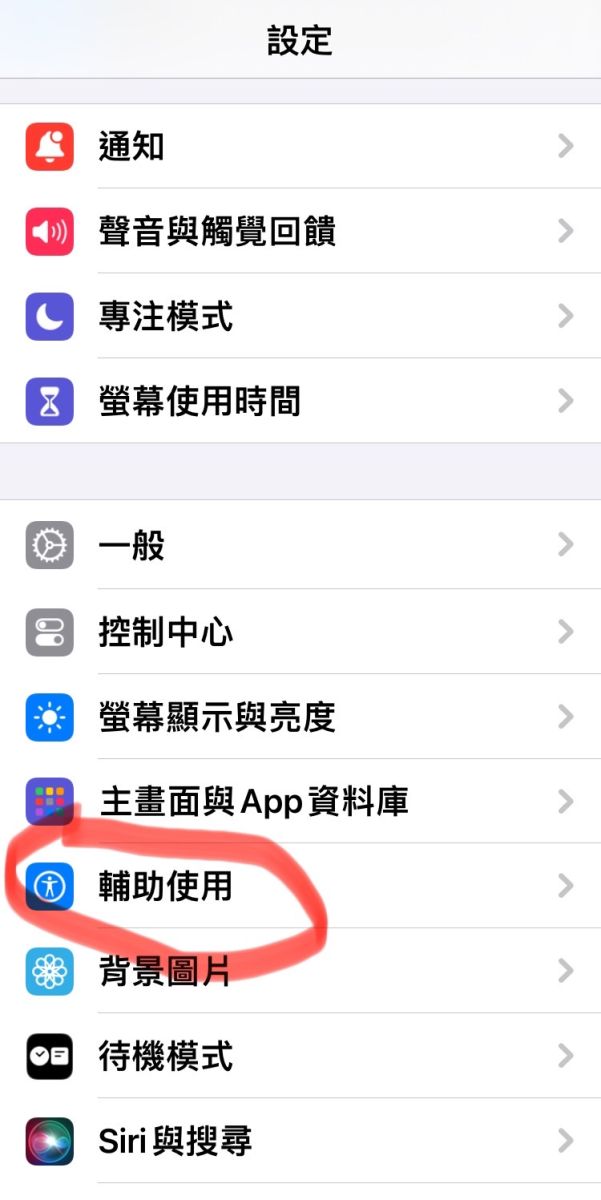Tap 輔助使用 row

300,886
